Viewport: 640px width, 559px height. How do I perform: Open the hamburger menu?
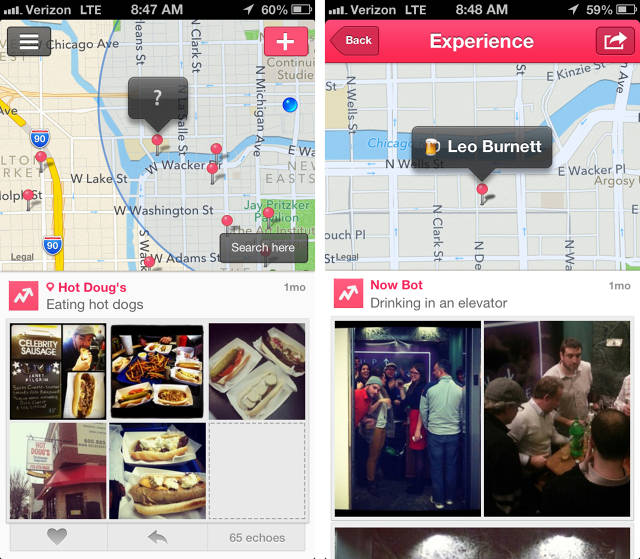coord(29,42)
